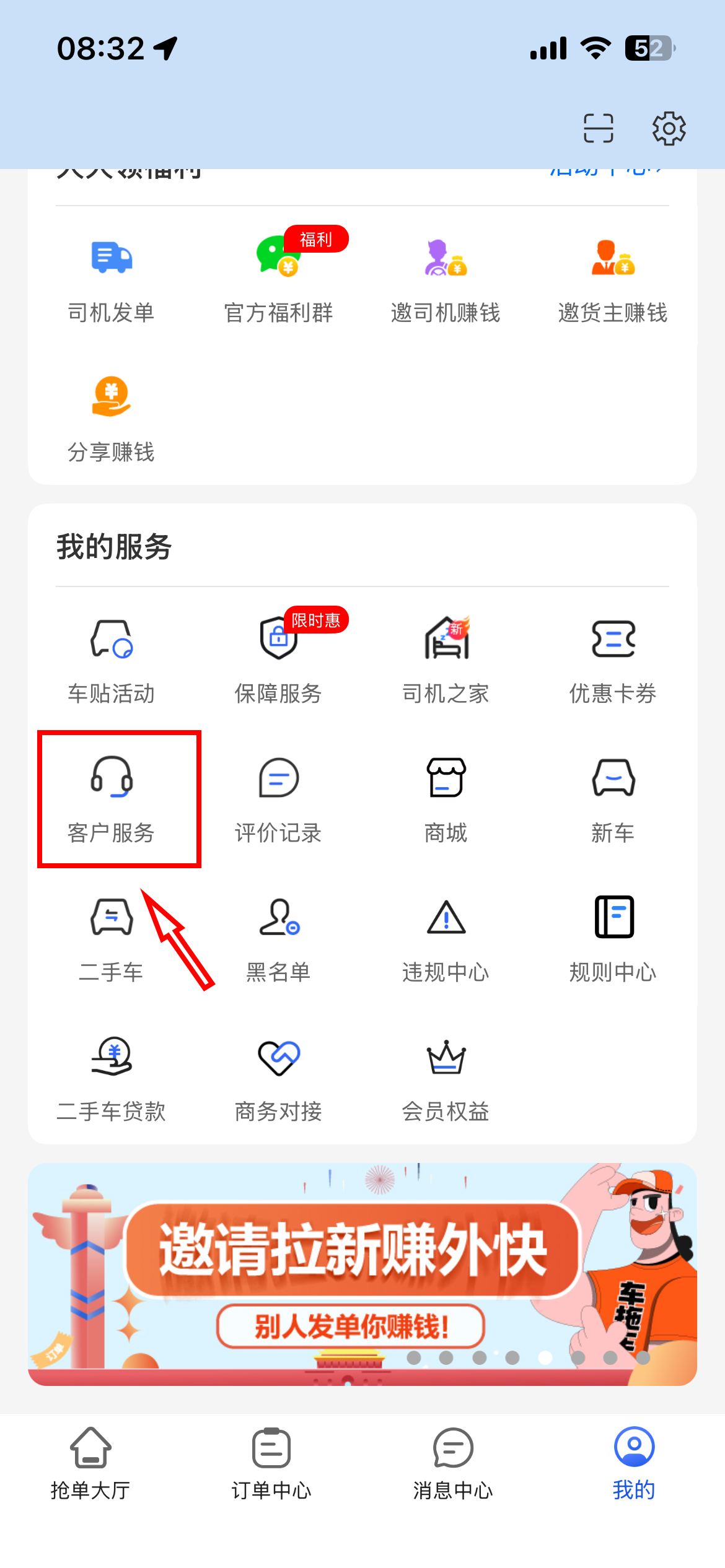Open the 商城 store
This screenshot has height=1568, width=725.
446,799
